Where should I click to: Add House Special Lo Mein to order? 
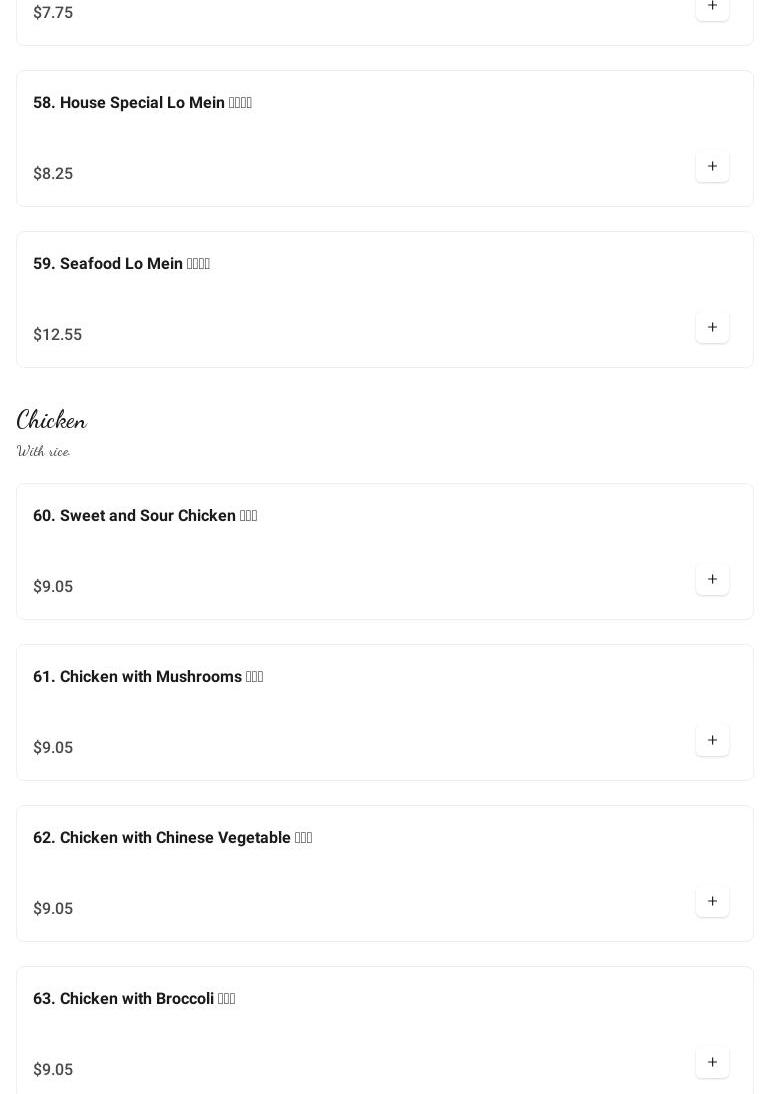click(x=712, y=166)
